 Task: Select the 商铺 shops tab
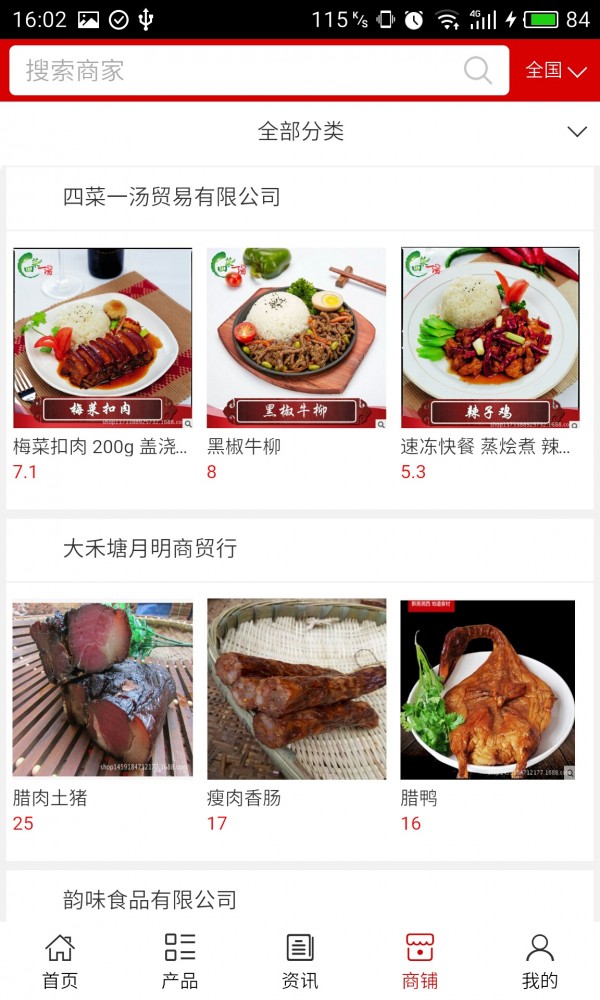point(420,960)
